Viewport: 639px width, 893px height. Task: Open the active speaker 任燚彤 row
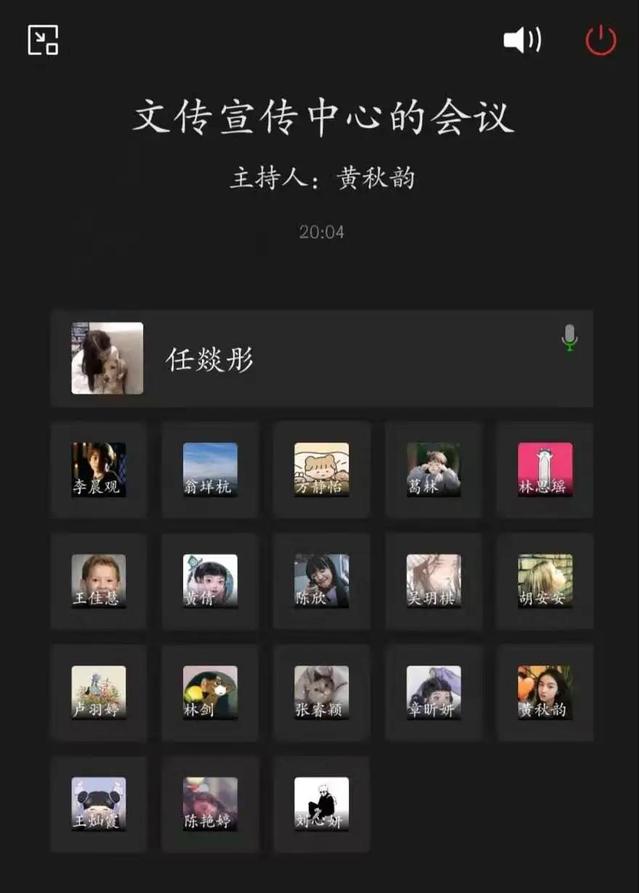point(321,358)
